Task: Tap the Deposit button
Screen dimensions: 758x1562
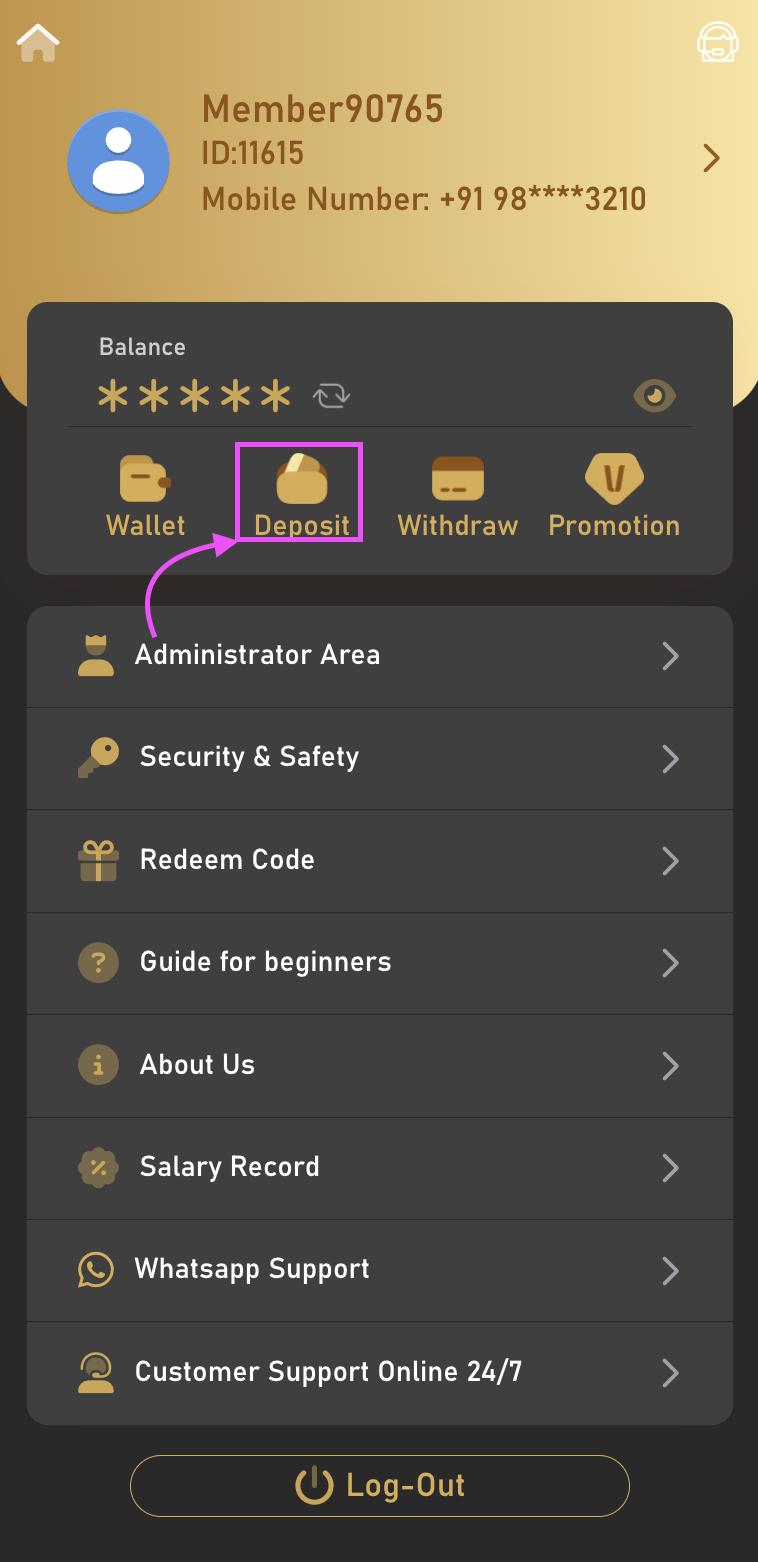Action: click(x=301, y=496)
